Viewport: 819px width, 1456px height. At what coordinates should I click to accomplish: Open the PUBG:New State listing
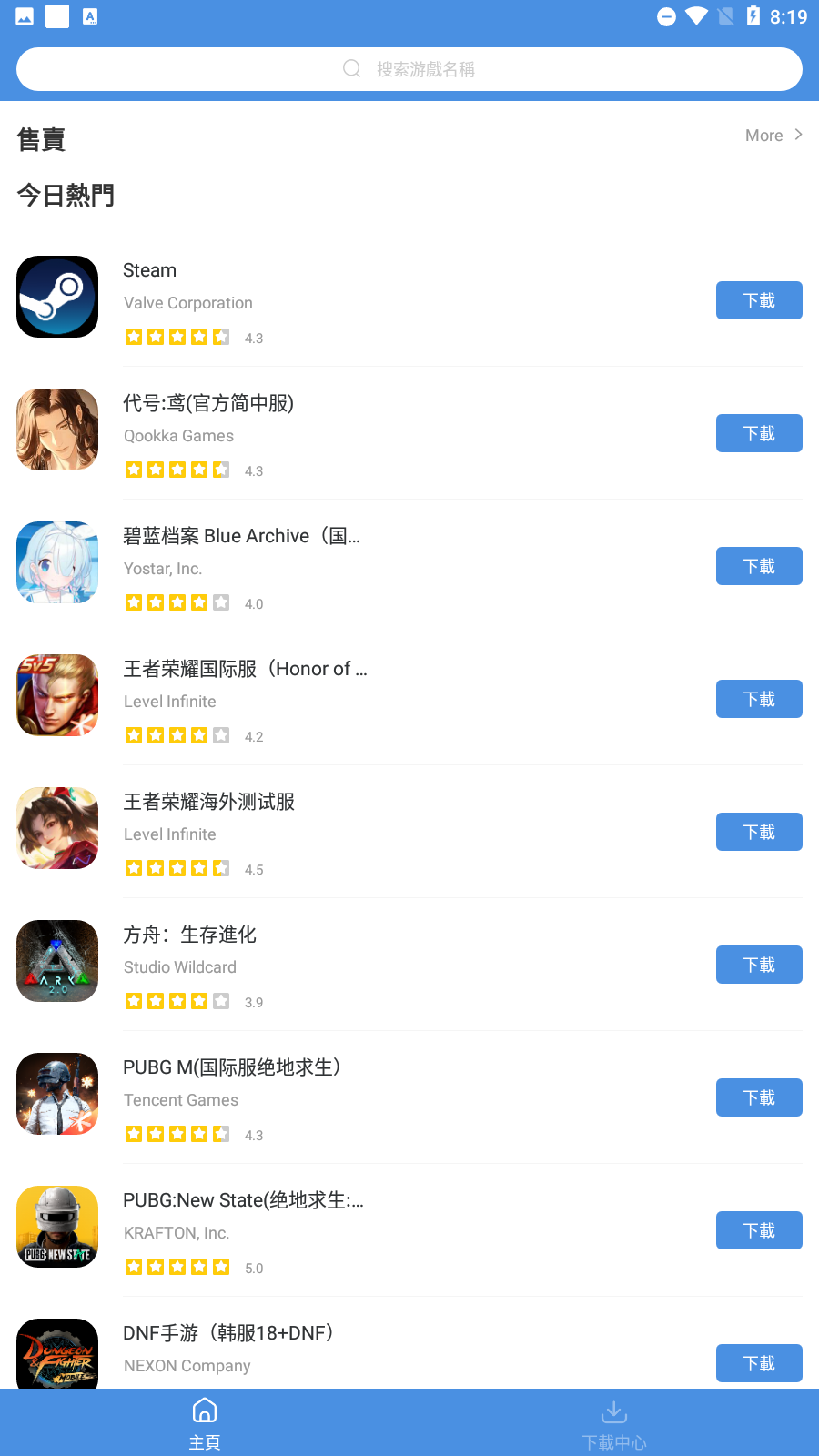click(364, 1230)
